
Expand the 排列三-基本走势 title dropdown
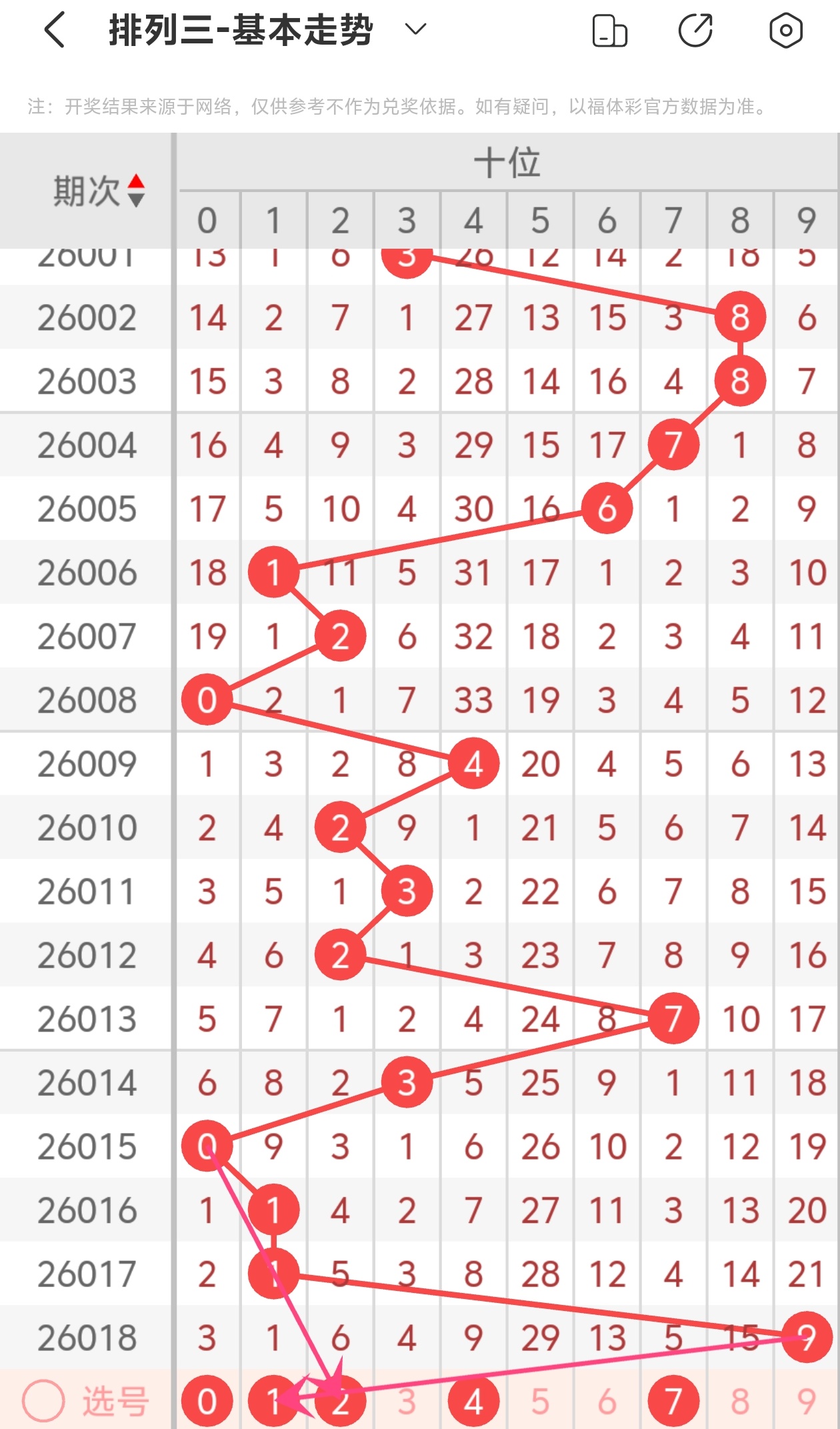click(415, 30)
